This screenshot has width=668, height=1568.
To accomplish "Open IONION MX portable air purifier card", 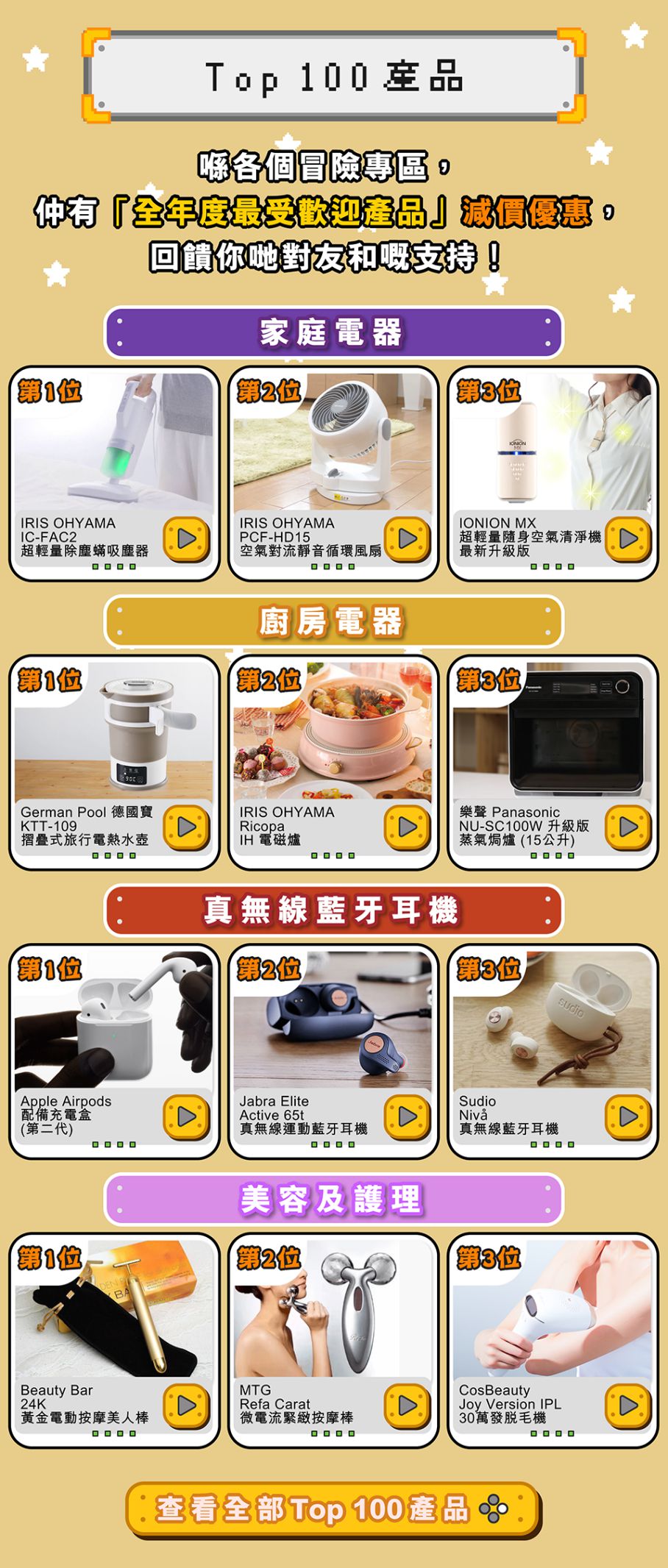I will [552, 473].
